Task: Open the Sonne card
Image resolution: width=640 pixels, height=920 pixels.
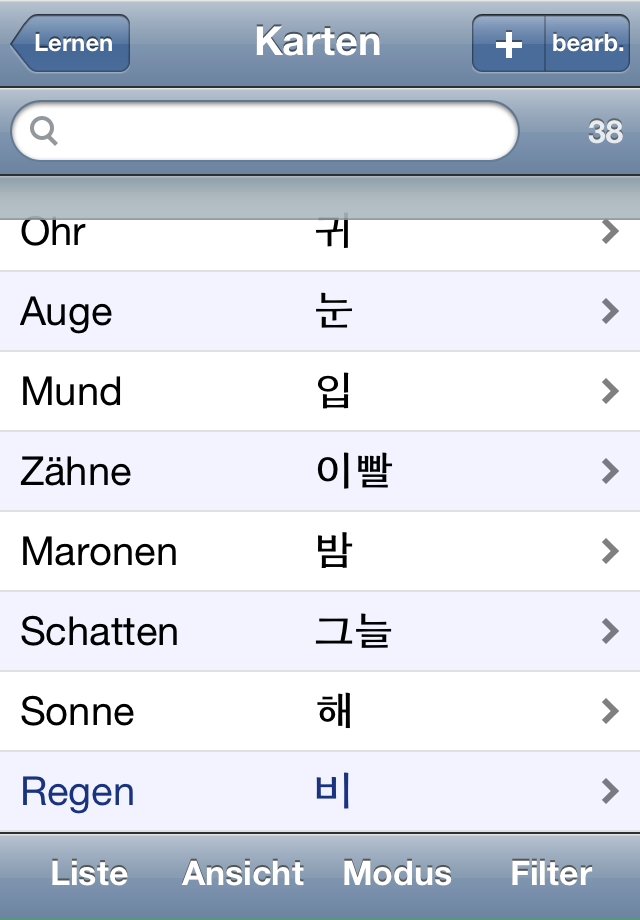Action: (320, 711)
